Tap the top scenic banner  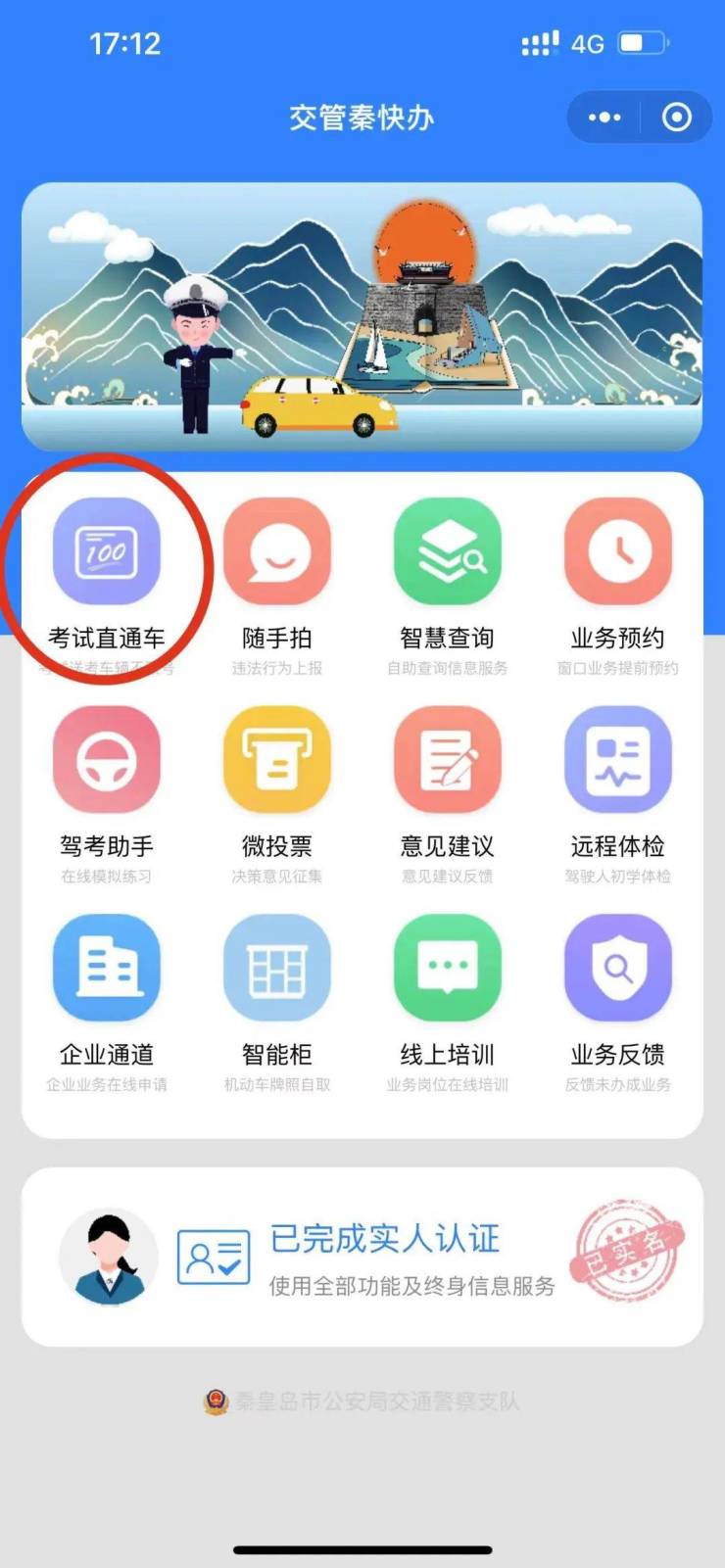coord(362,316)
